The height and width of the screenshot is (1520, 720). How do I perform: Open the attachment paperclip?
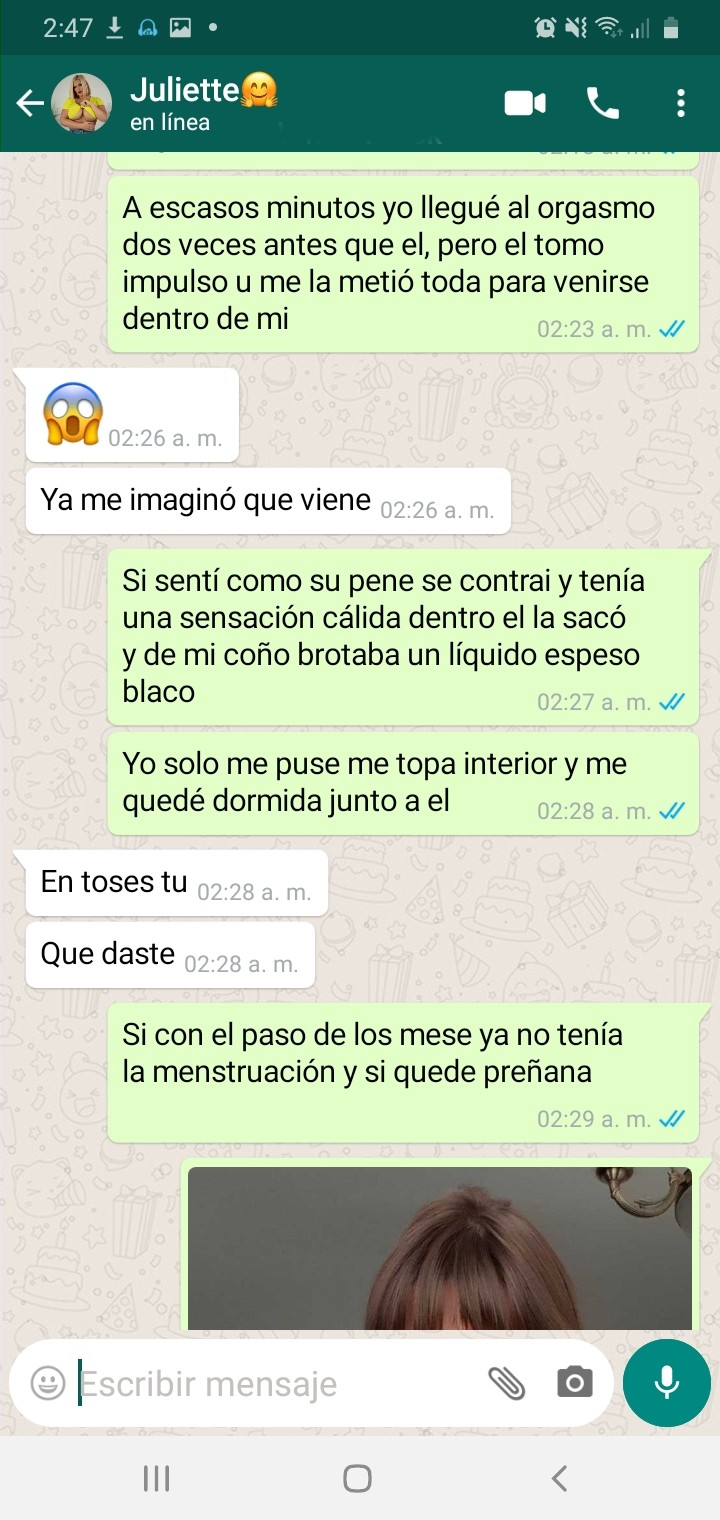tap(507, 1383)
